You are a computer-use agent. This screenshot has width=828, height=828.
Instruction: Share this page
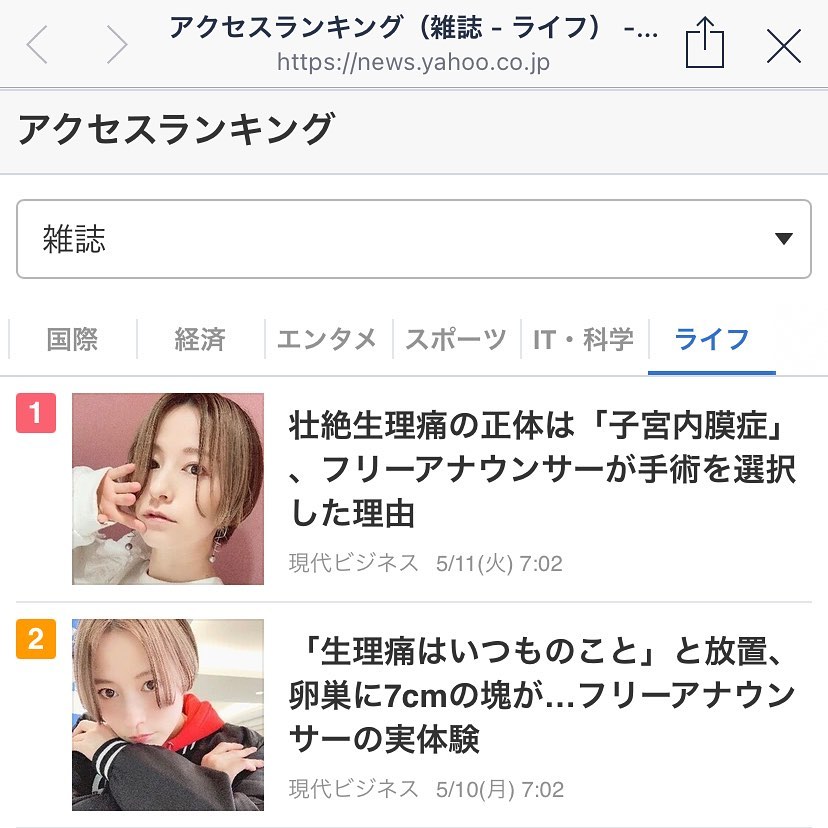704,45
